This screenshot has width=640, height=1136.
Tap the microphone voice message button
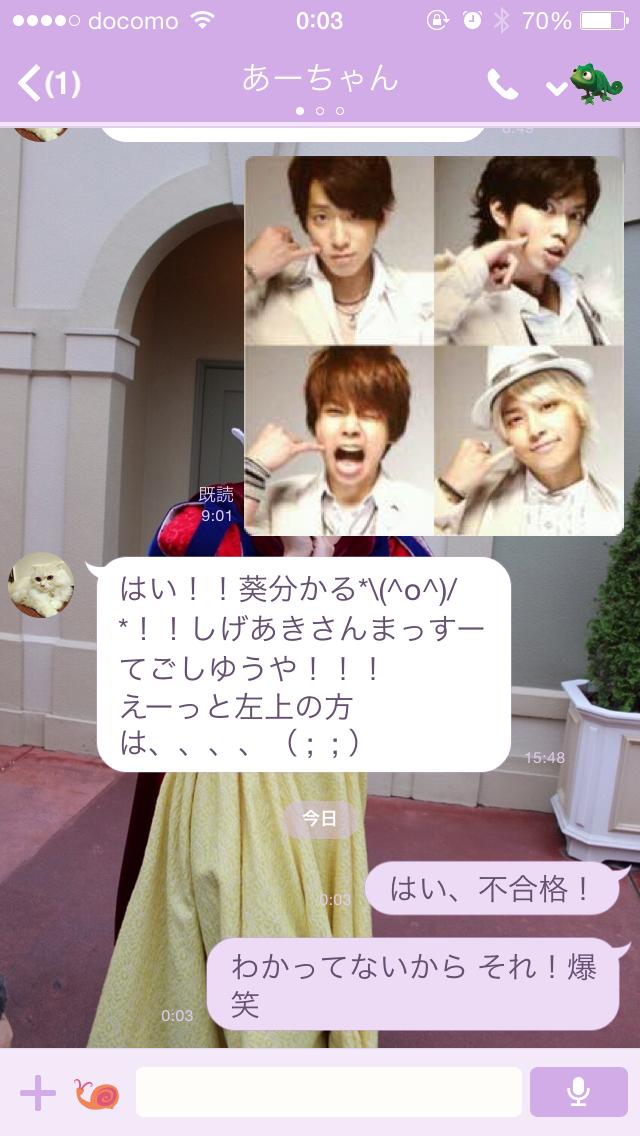coord(578,1092)
